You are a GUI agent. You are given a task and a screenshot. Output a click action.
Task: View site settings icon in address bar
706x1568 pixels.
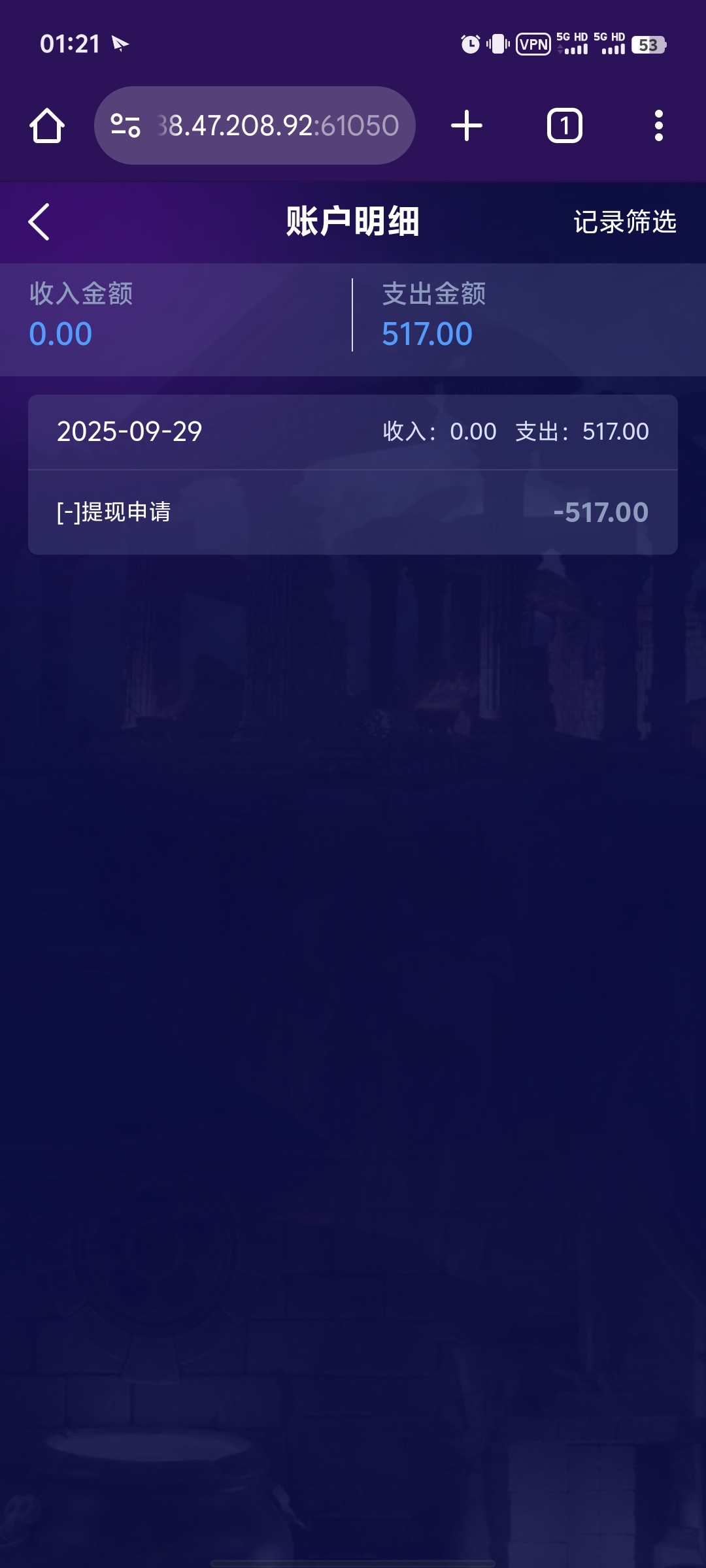126,125
